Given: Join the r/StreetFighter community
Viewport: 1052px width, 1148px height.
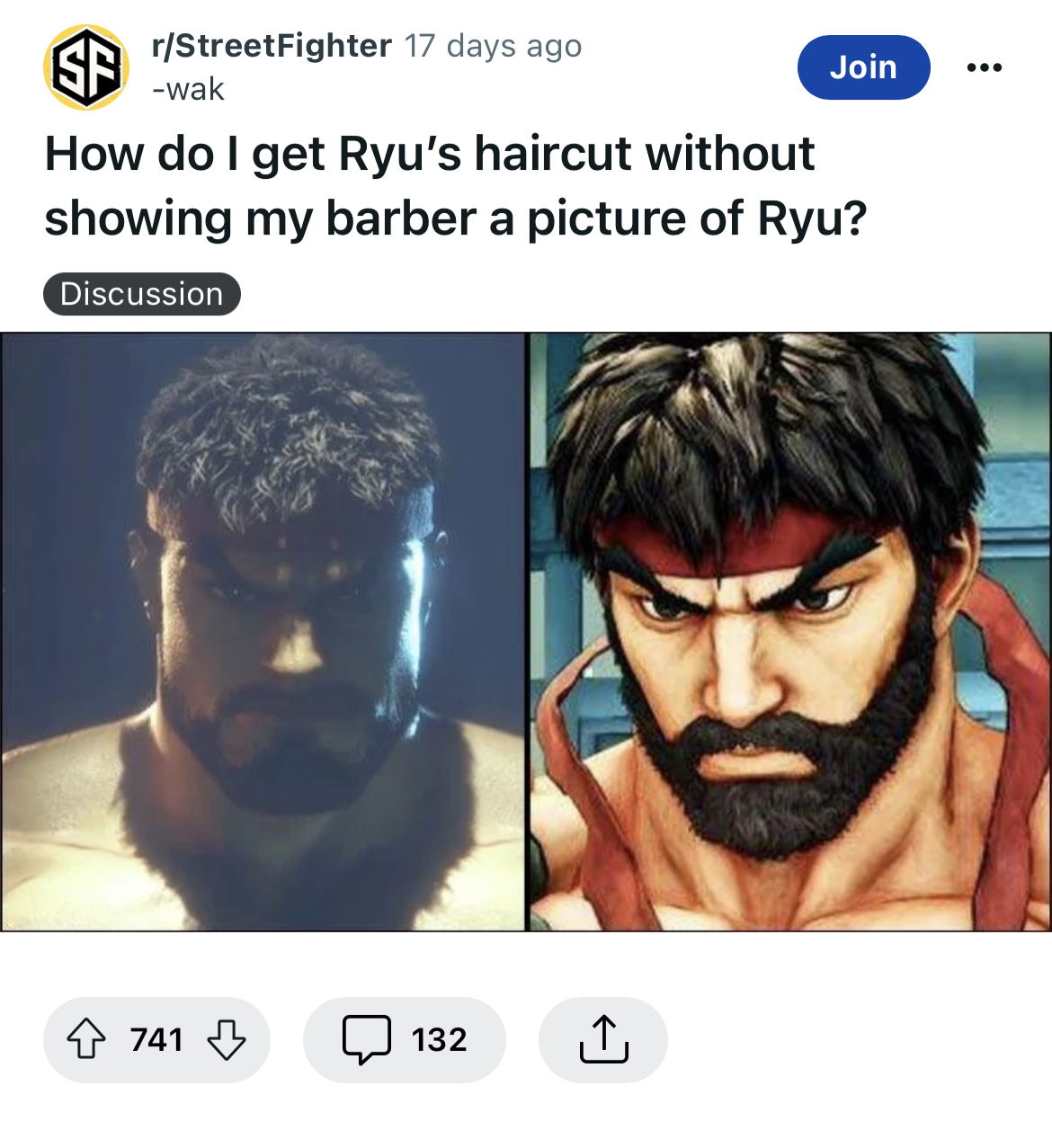Looking at the screenshot, I should point(863,67).
